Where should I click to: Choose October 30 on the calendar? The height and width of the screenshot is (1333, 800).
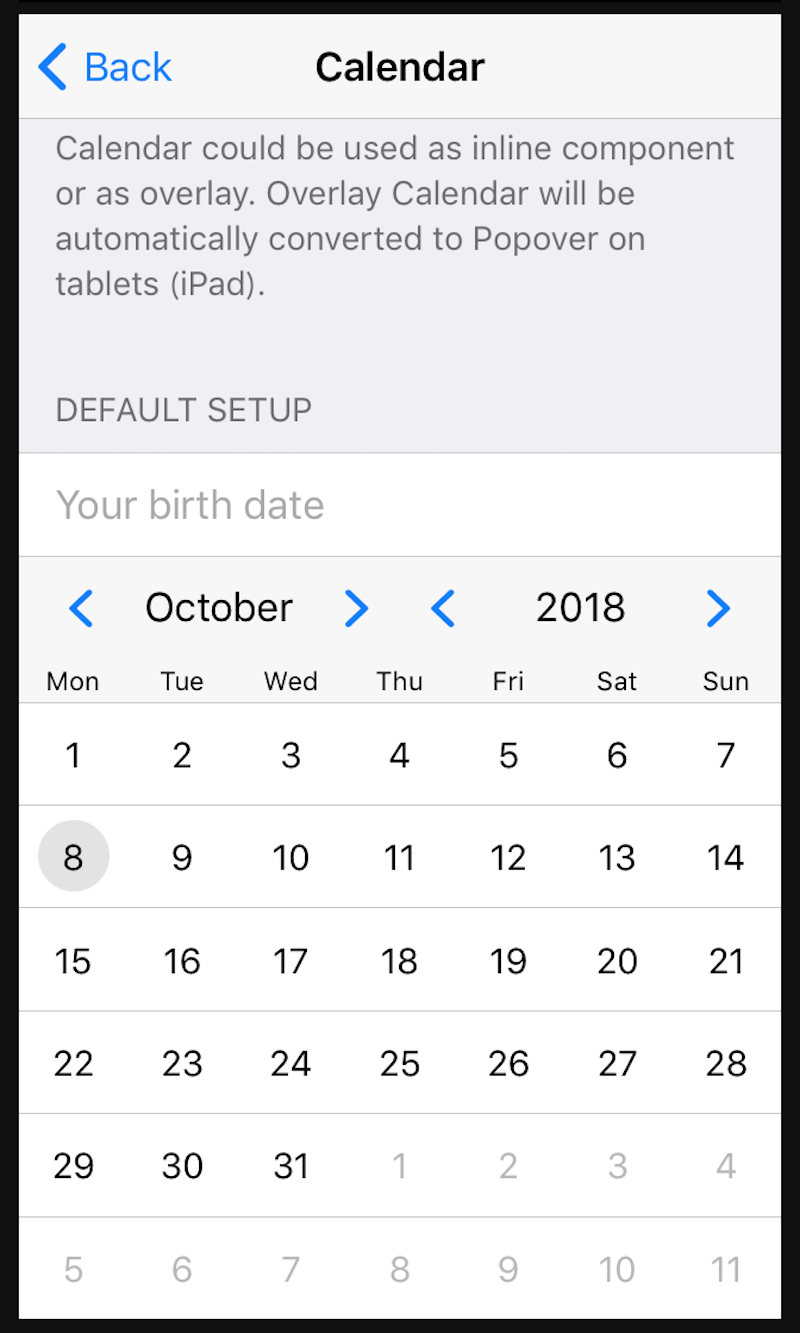182,1165
